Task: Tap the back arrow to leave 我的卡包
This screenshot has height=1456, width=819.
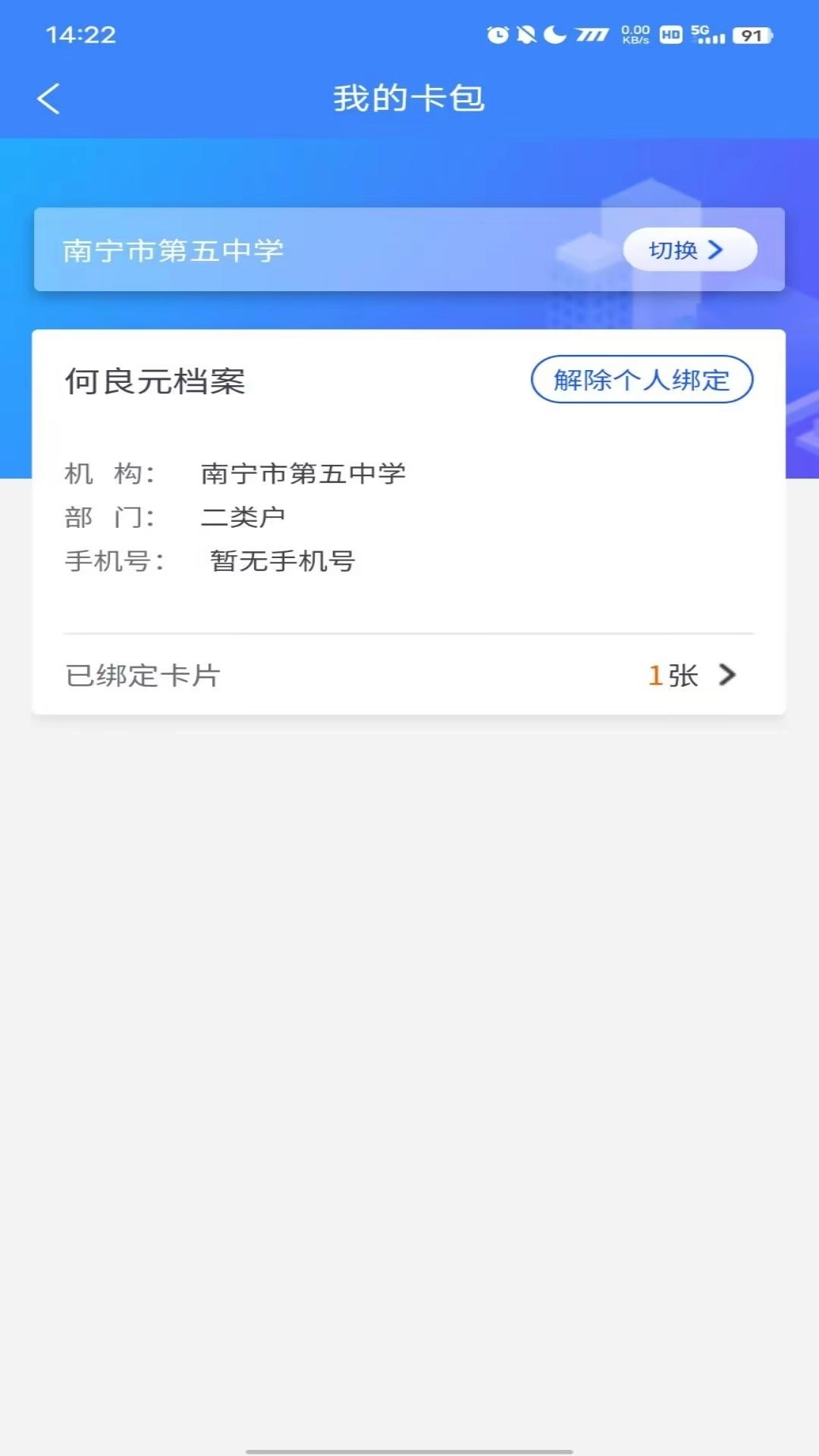Action: (x=49, y=98)
